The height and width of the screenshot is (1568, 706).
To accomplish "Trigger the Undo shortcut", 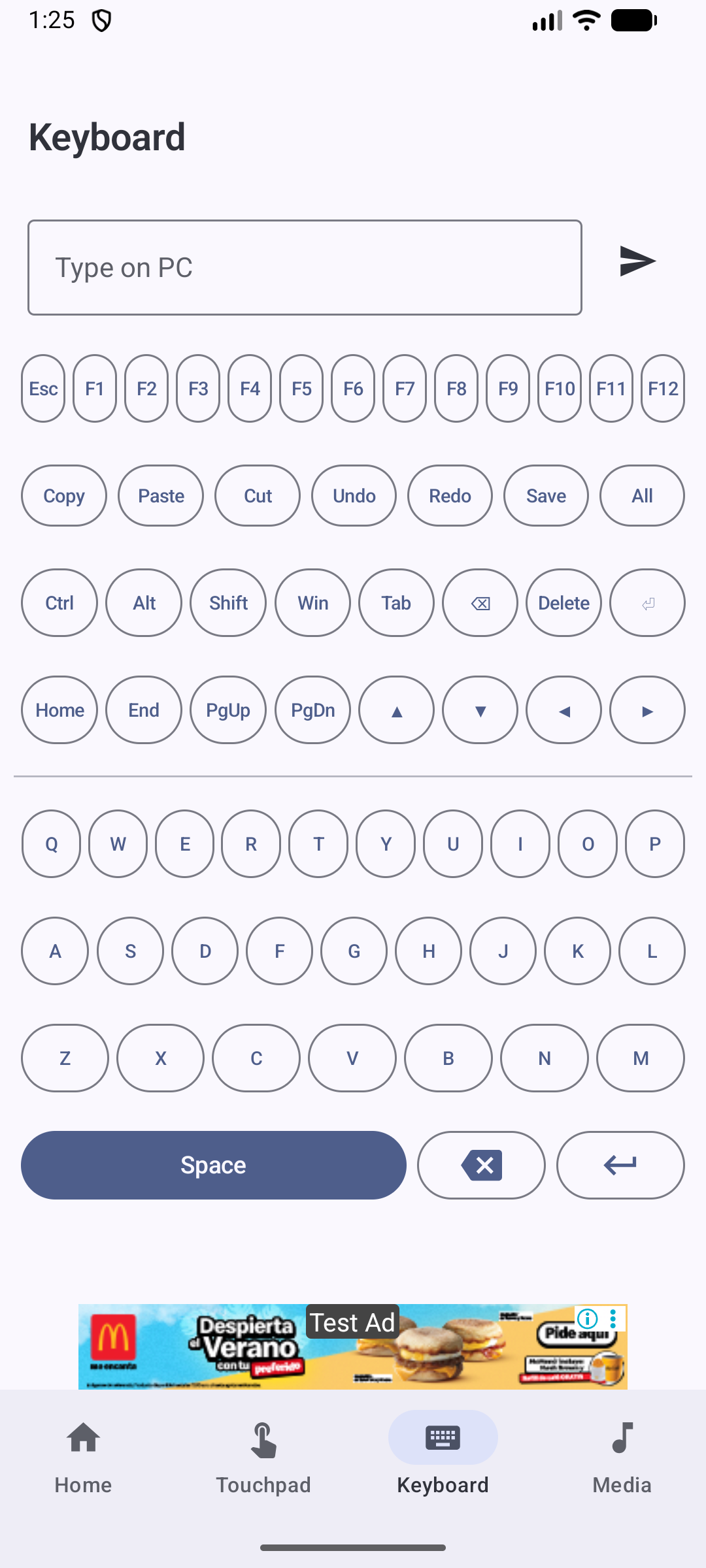I will (354, 496).
